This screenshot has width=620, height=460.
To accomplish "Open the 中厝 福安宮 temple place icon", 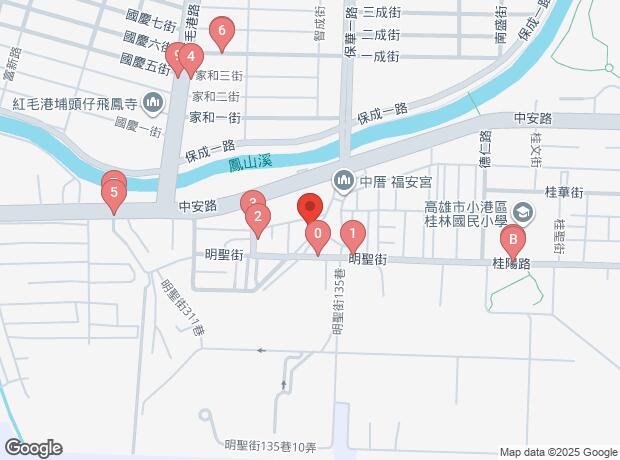I will (x=344, y=181).
